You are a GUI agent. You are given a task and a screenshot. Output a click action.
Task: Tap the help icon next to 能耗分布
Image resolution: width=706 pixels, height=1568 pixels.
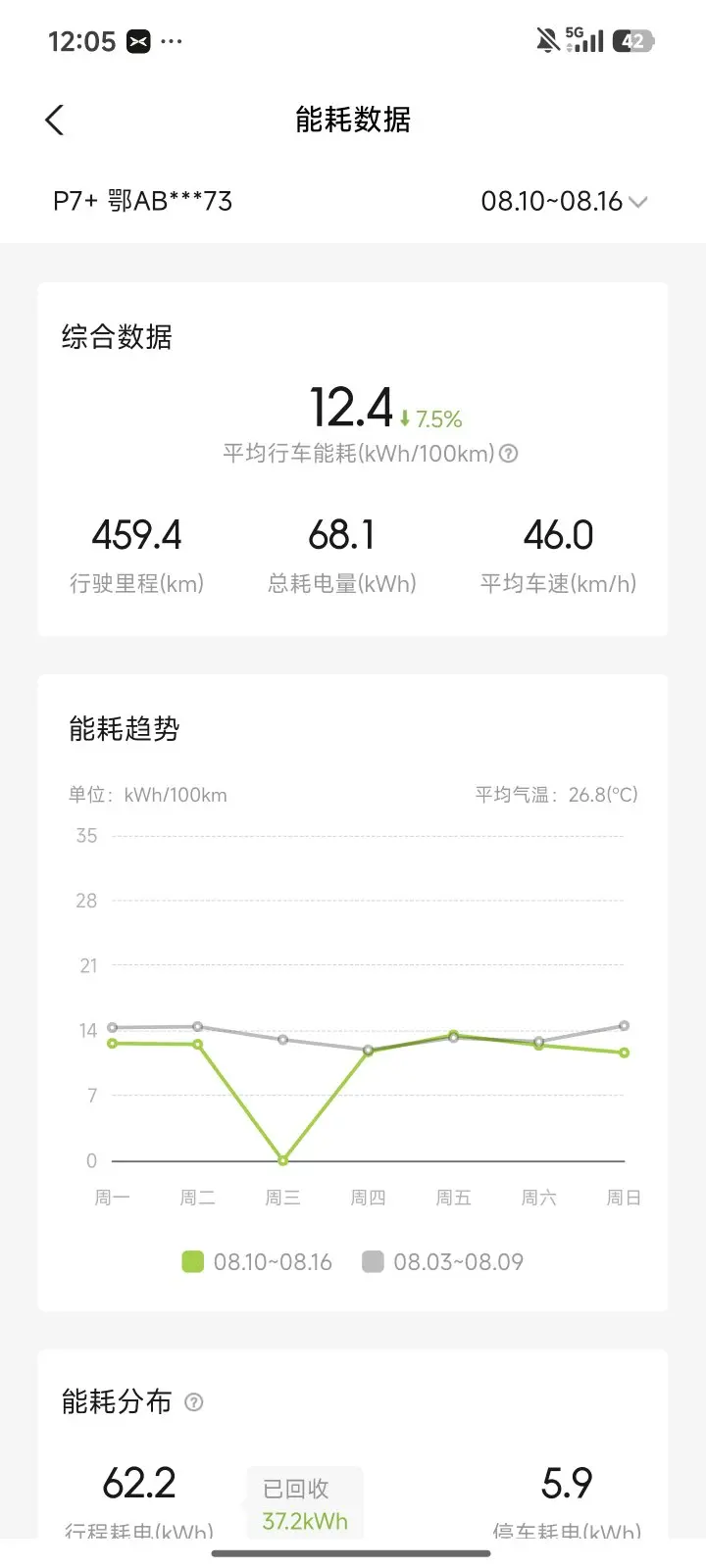[x=194, y=1402]
